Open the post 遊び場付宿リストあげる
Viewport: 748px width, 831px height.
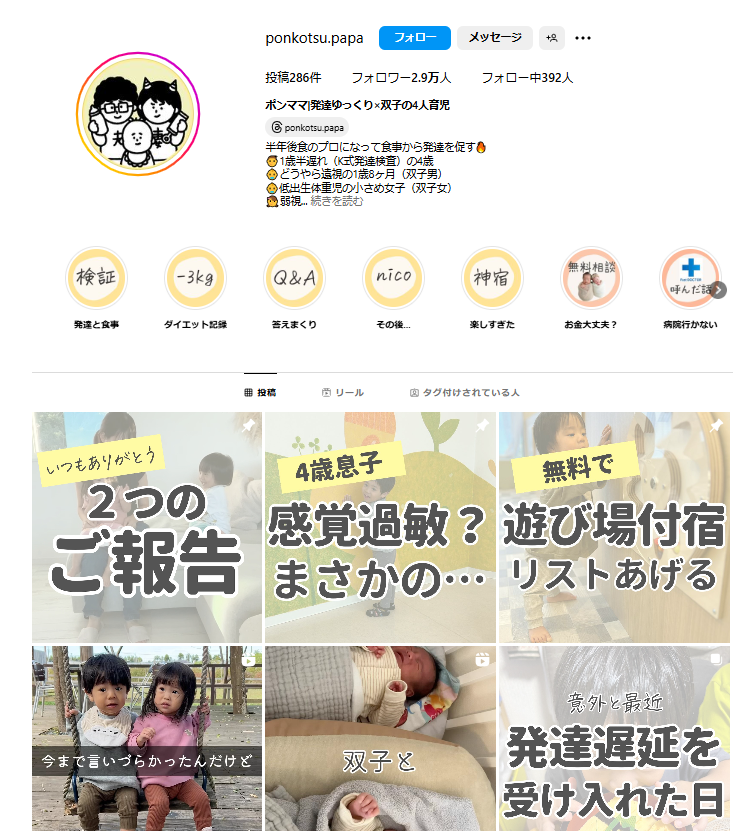(614, 527)
